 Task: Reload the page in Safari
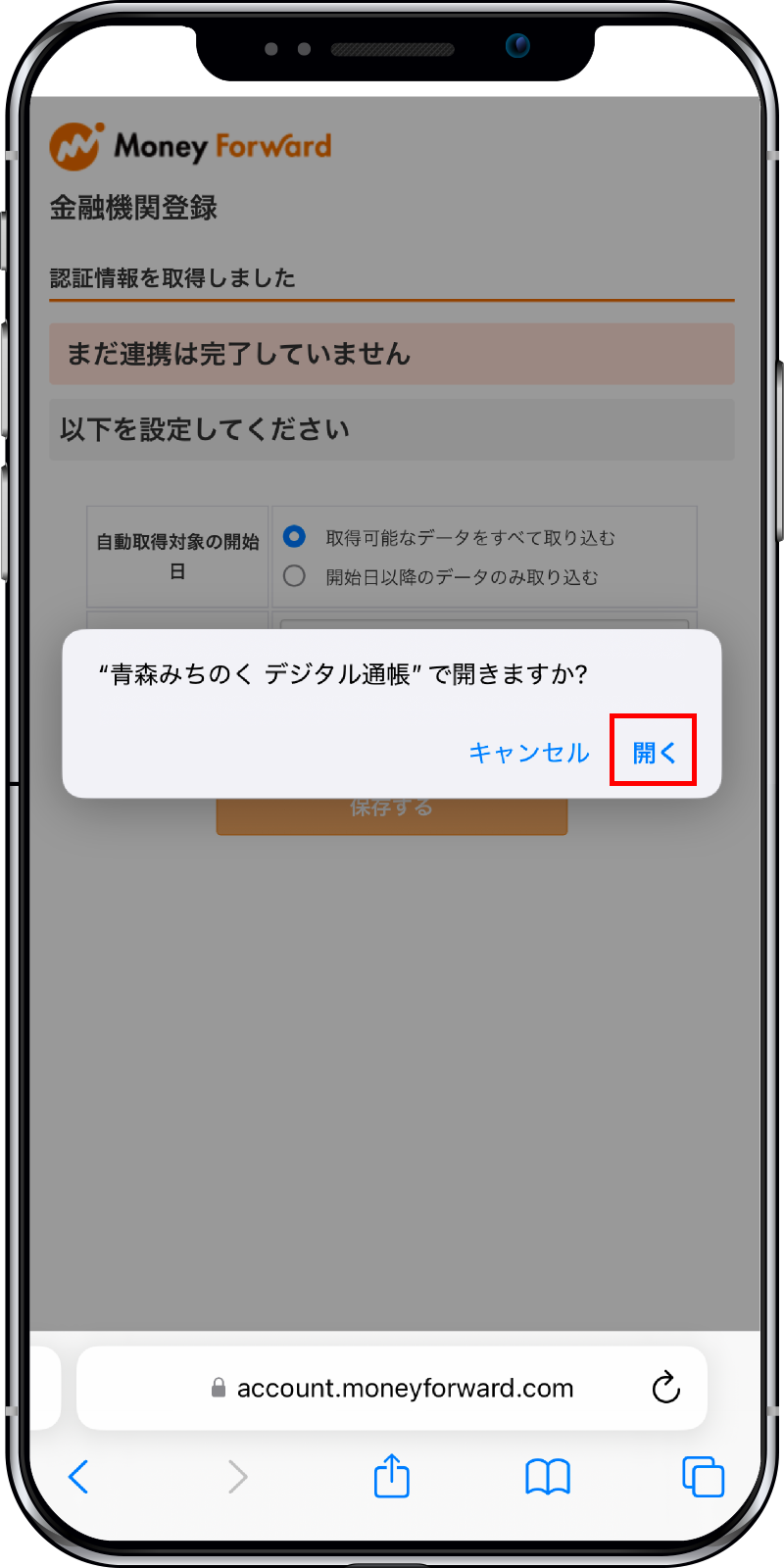point(665,1388)
